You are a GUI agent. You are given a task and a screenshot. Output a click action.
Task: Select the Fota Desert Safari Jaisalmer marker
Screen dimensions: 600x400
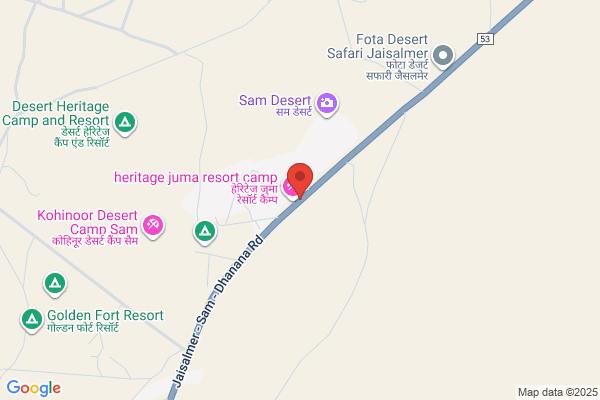click(443, 56)
